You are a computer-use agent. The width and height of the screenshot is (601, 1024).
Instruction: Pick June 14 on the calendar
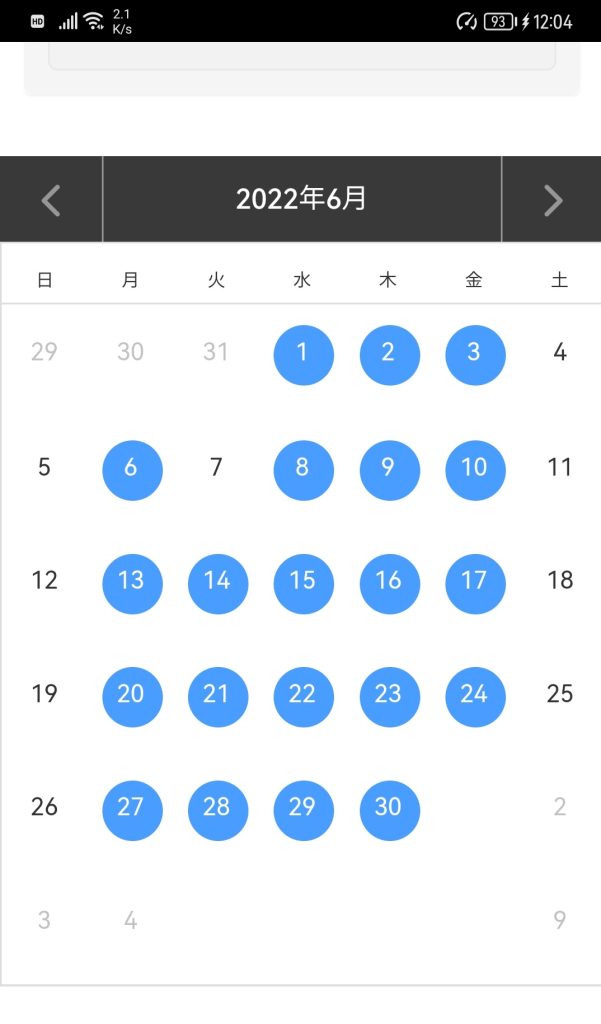click(x=218, y=583)
